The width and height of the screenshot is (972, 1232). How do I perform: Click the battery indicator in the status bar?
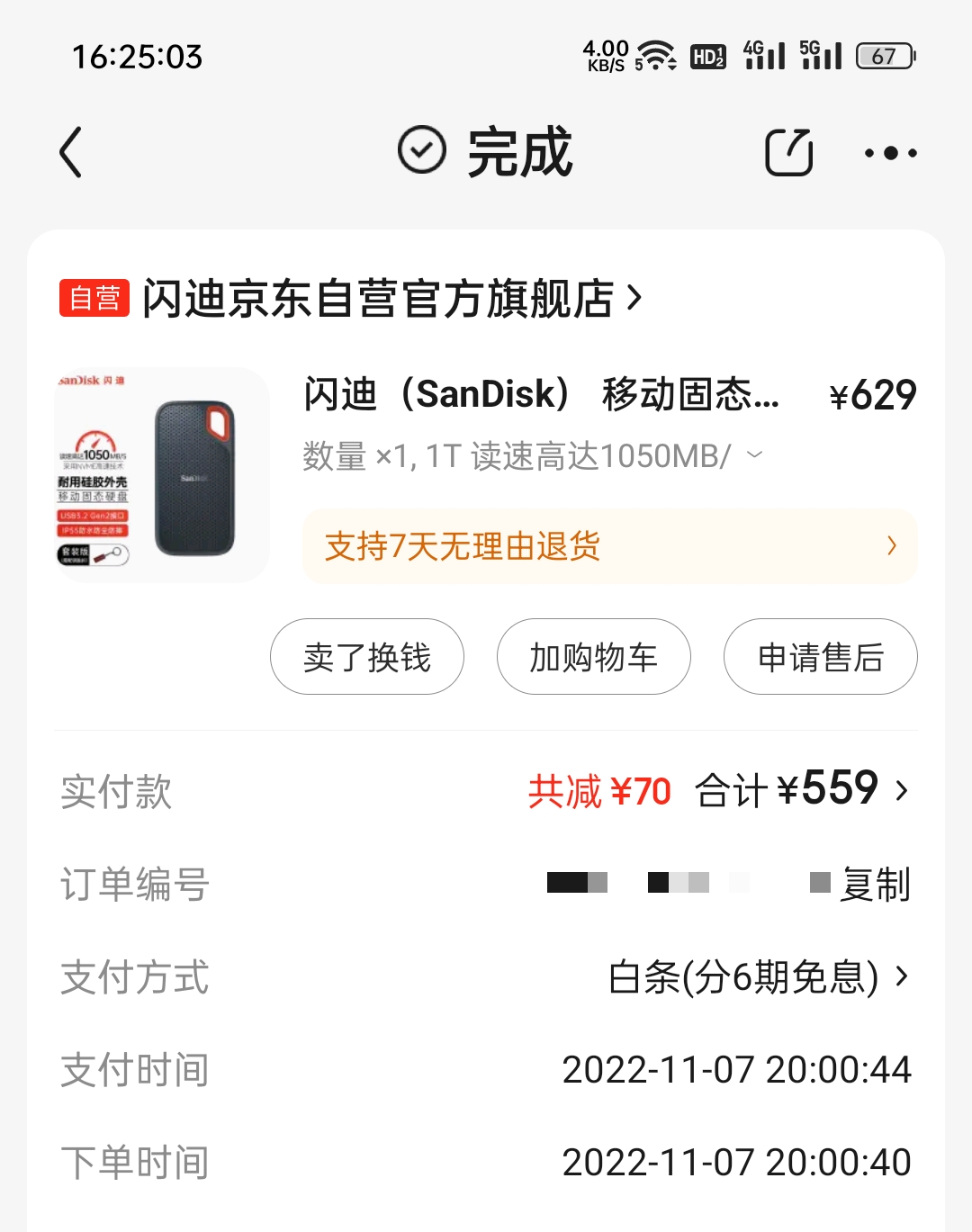tap(884, 56)
